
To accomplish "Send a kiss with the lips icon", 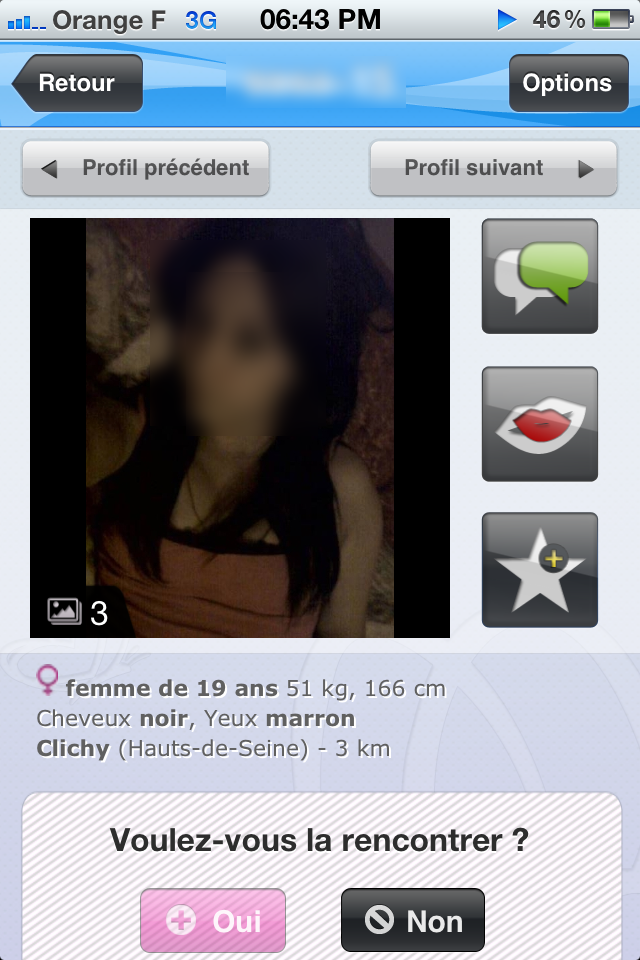I will point(540,424).
